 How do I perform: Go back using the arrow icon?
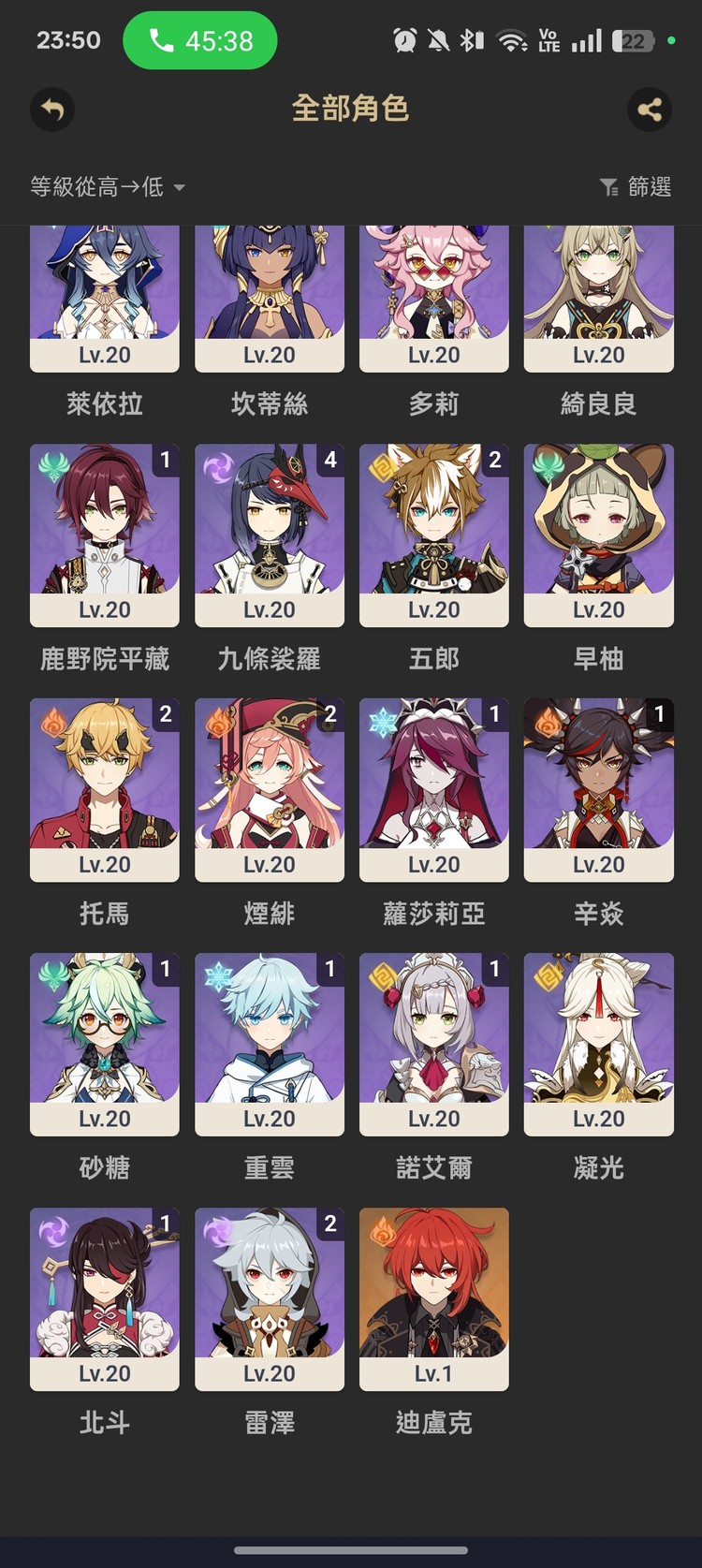(52, 110)
